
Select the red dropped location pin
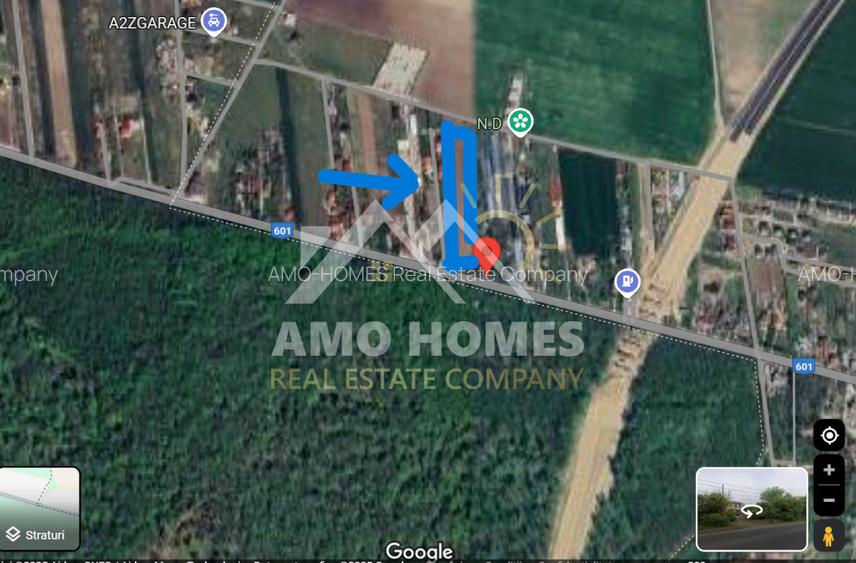tap(487, 252)
